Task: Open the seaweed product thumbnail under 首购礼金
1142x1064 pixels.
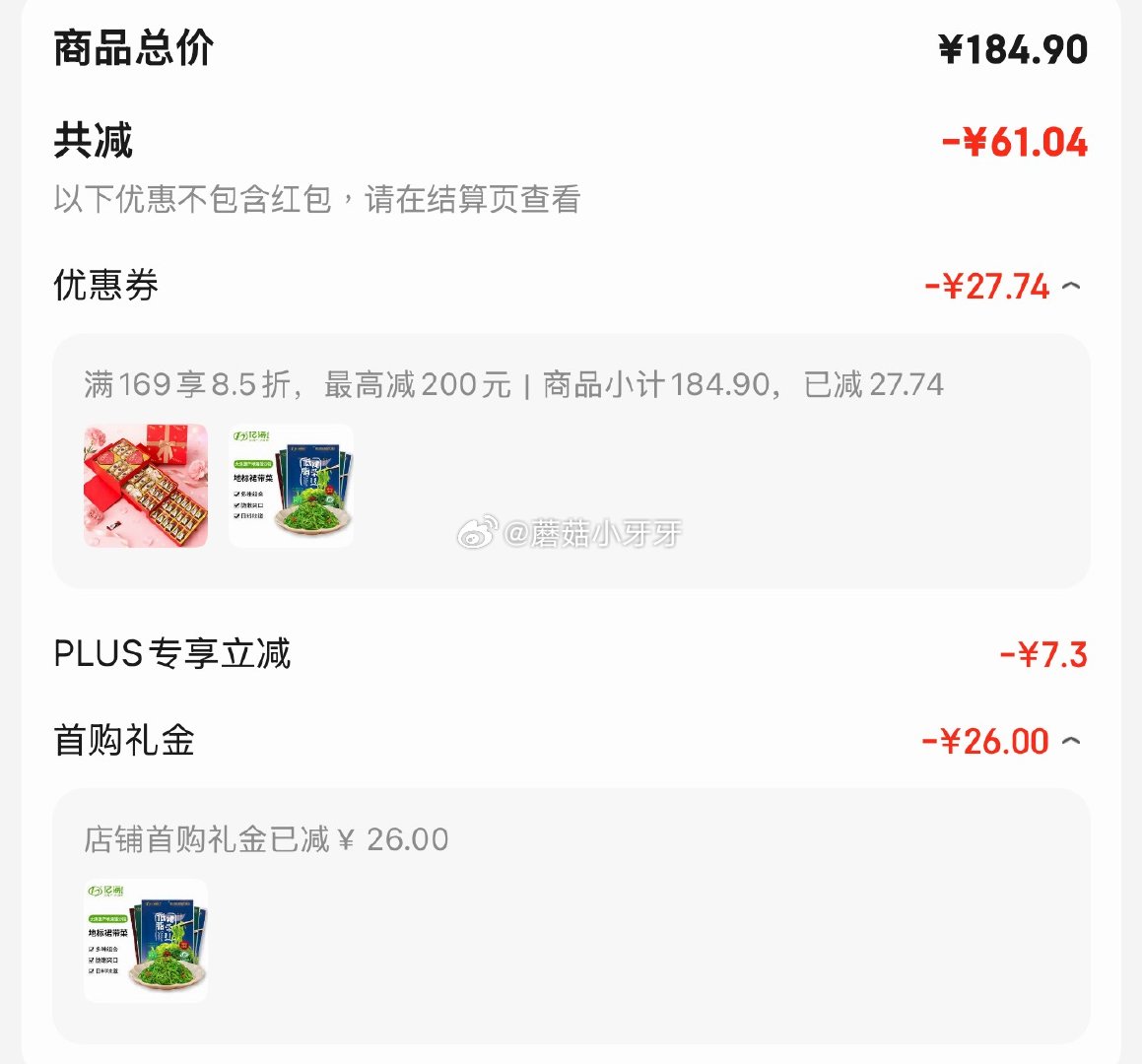Action: point(146,941)
